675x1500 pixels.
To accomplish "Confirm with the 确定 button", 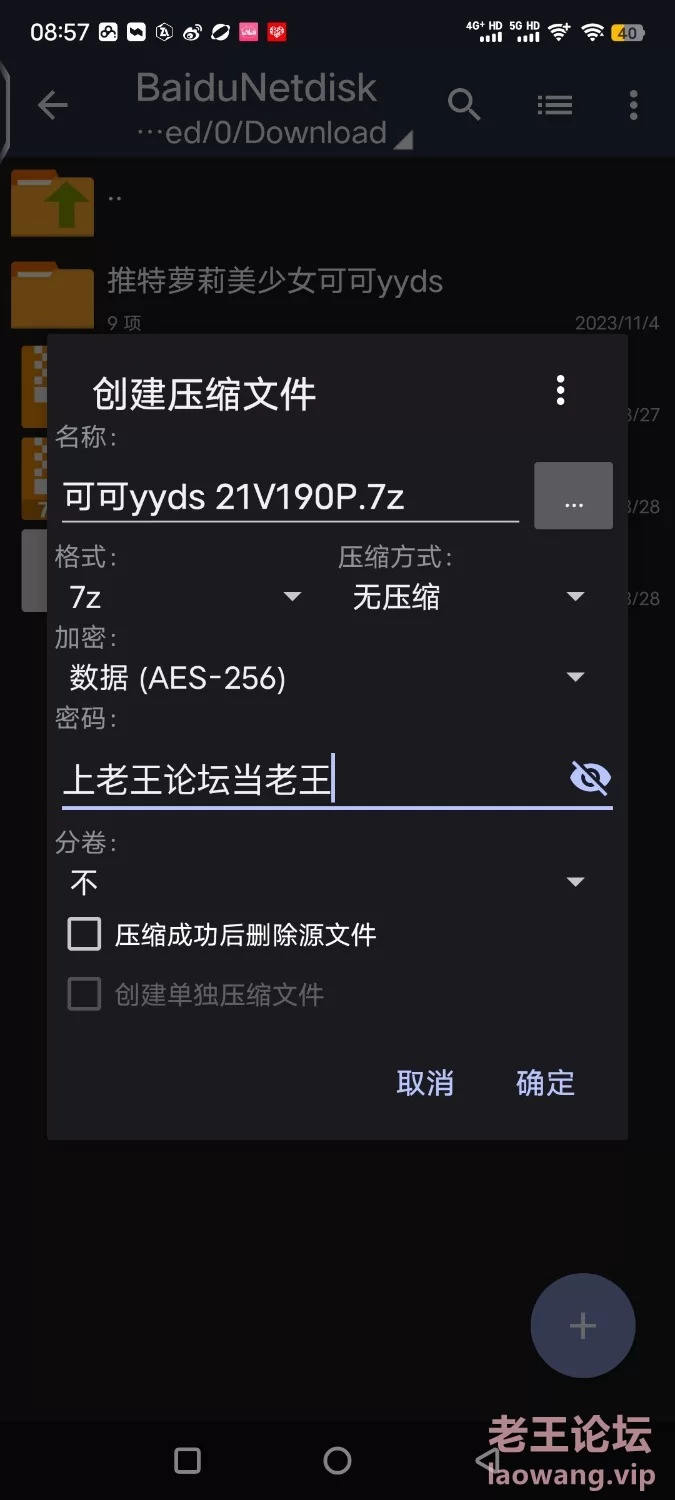I will pyautogui.click(x=545, y=1083).
